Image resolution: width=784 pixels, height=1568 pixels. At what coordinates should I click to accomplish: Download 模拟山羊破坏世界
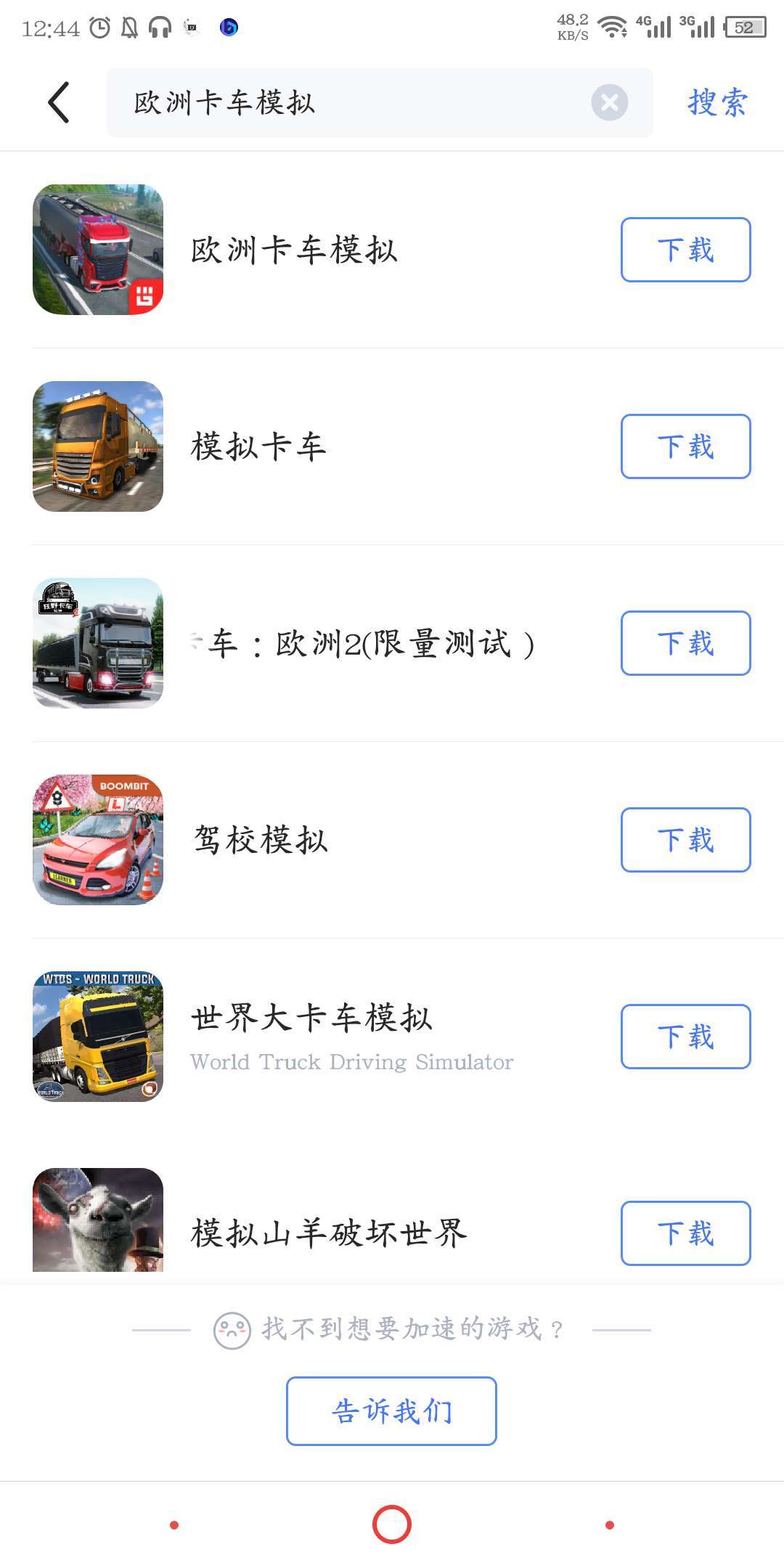tap(685, 1233)
